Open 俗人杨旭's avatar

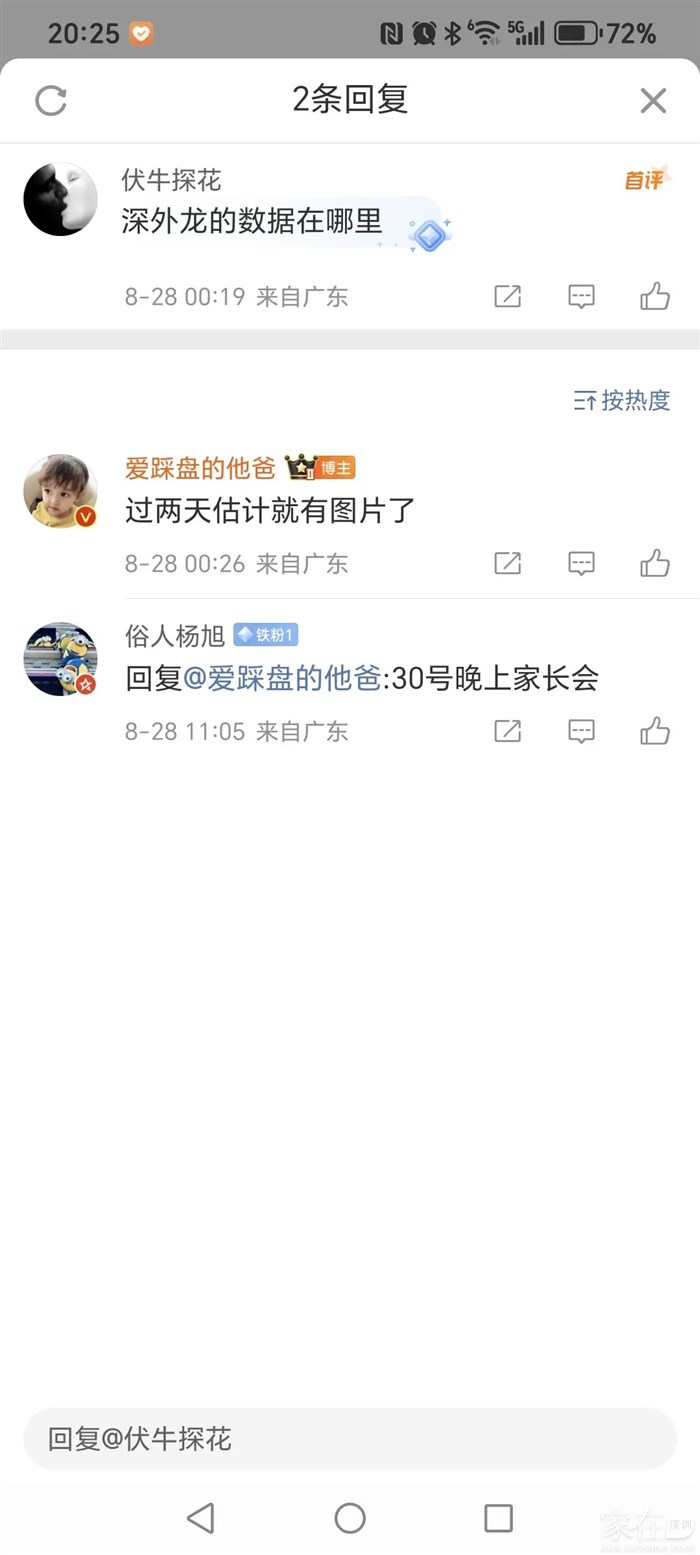[x=60, y=659]
